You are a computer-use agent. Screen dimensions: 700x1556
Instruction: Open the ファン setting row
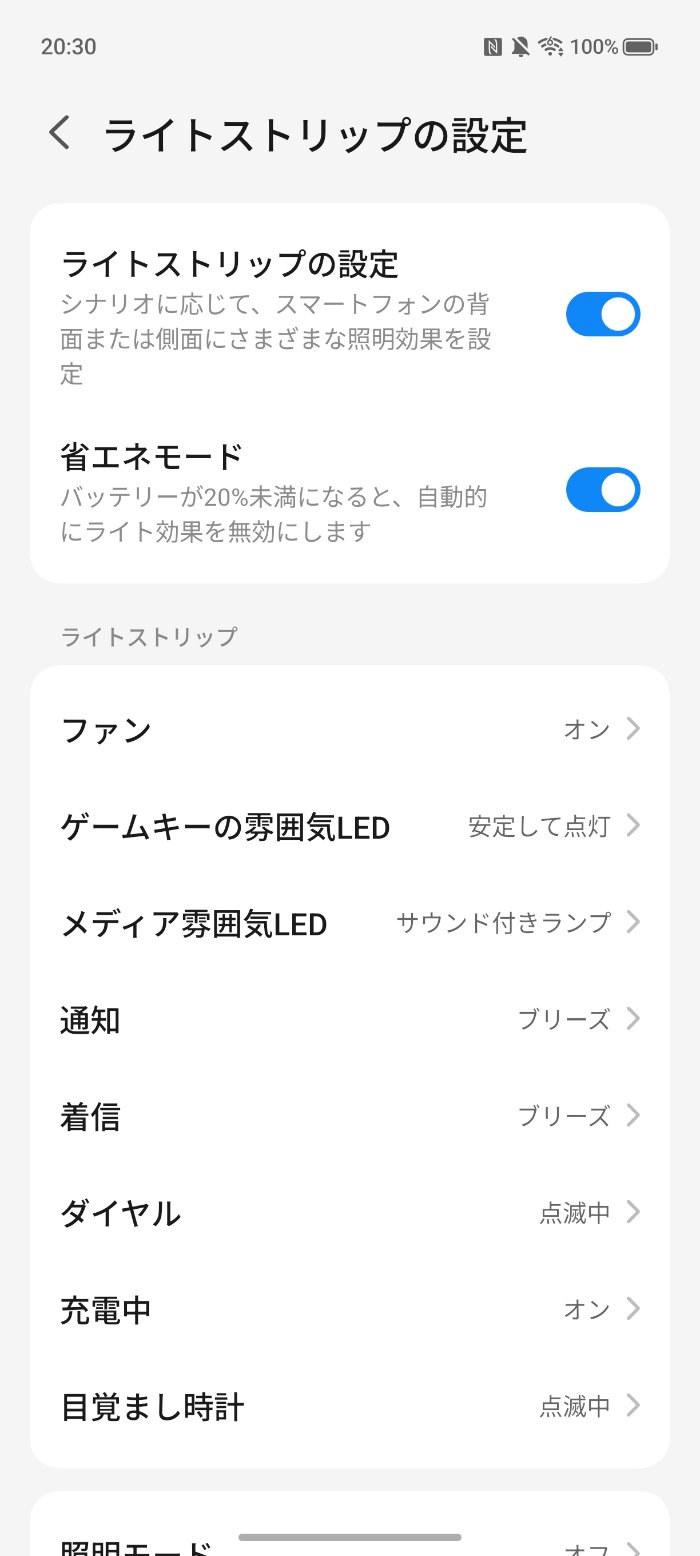tap(350, 730)
